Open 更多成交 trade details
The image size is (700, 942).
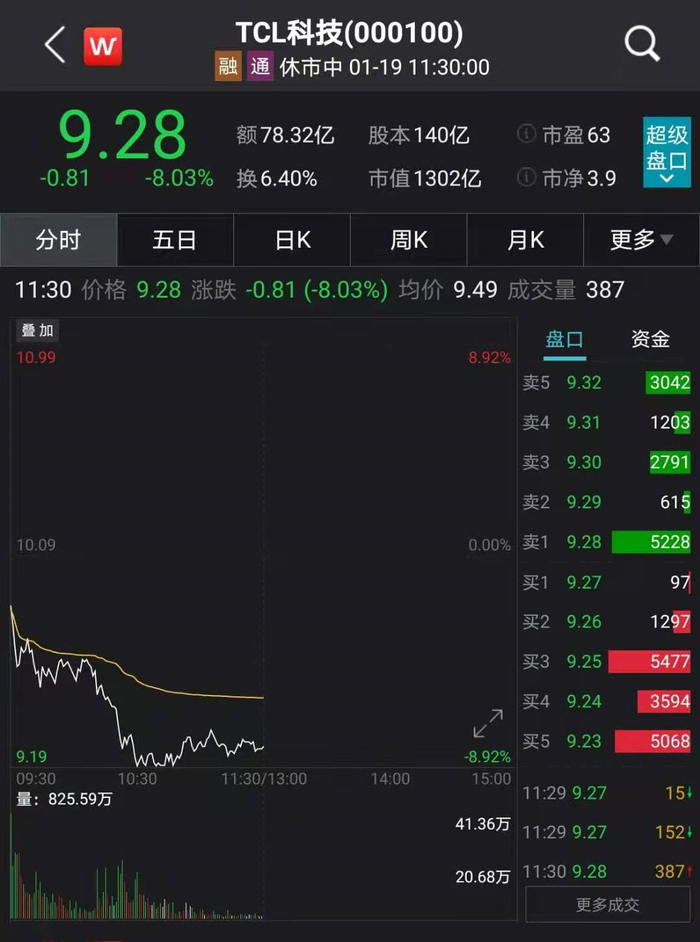coord(607,905)
